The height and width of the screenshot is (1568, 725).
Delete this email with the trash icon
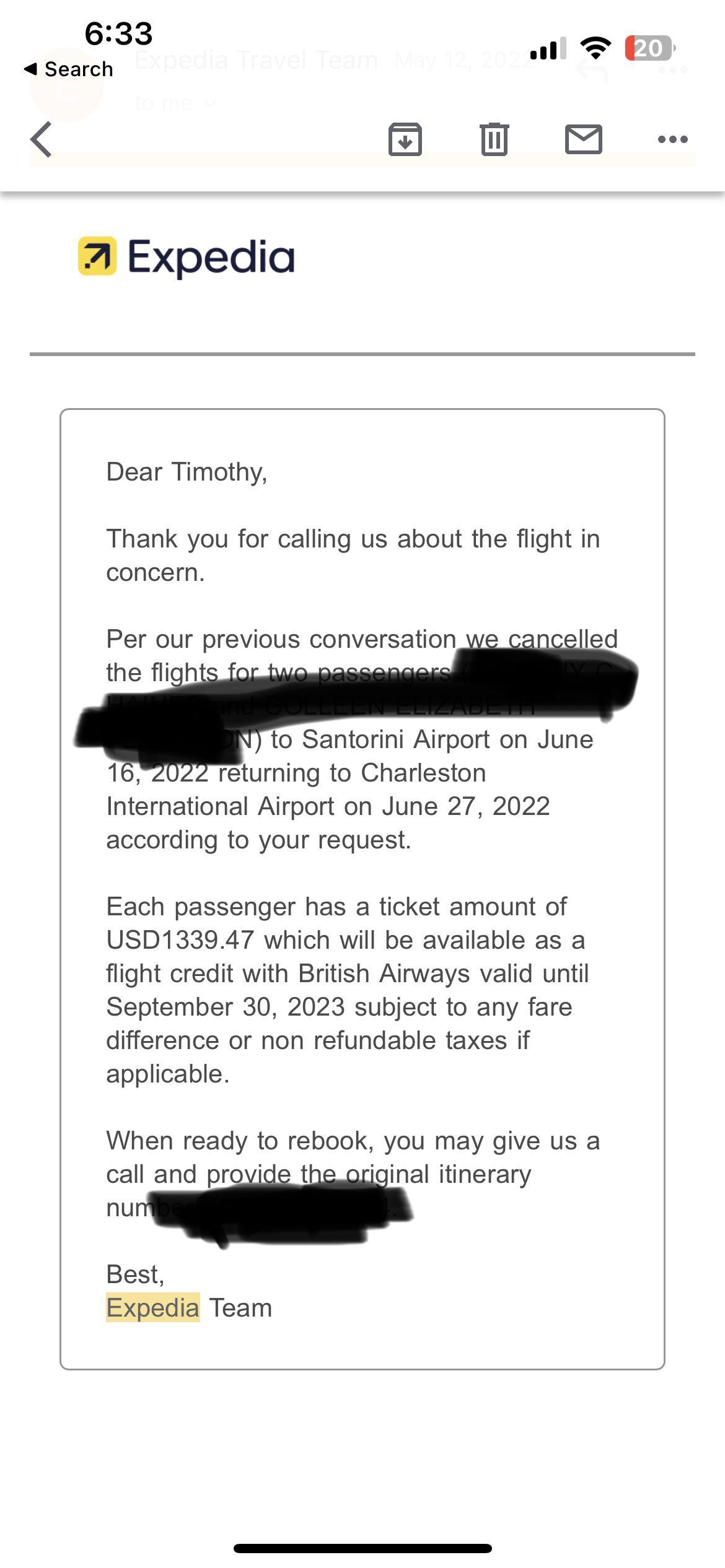point(494,139)
